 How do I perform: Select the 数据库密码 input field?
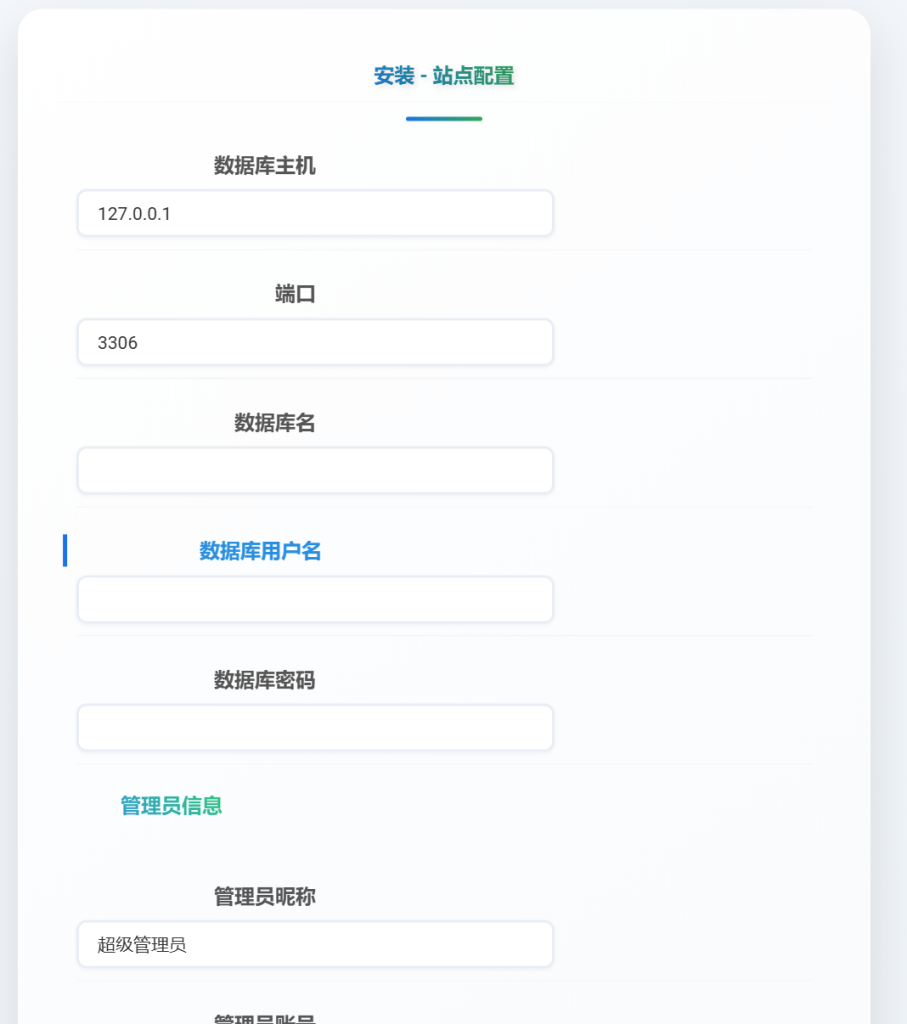(x=315, y=727)
